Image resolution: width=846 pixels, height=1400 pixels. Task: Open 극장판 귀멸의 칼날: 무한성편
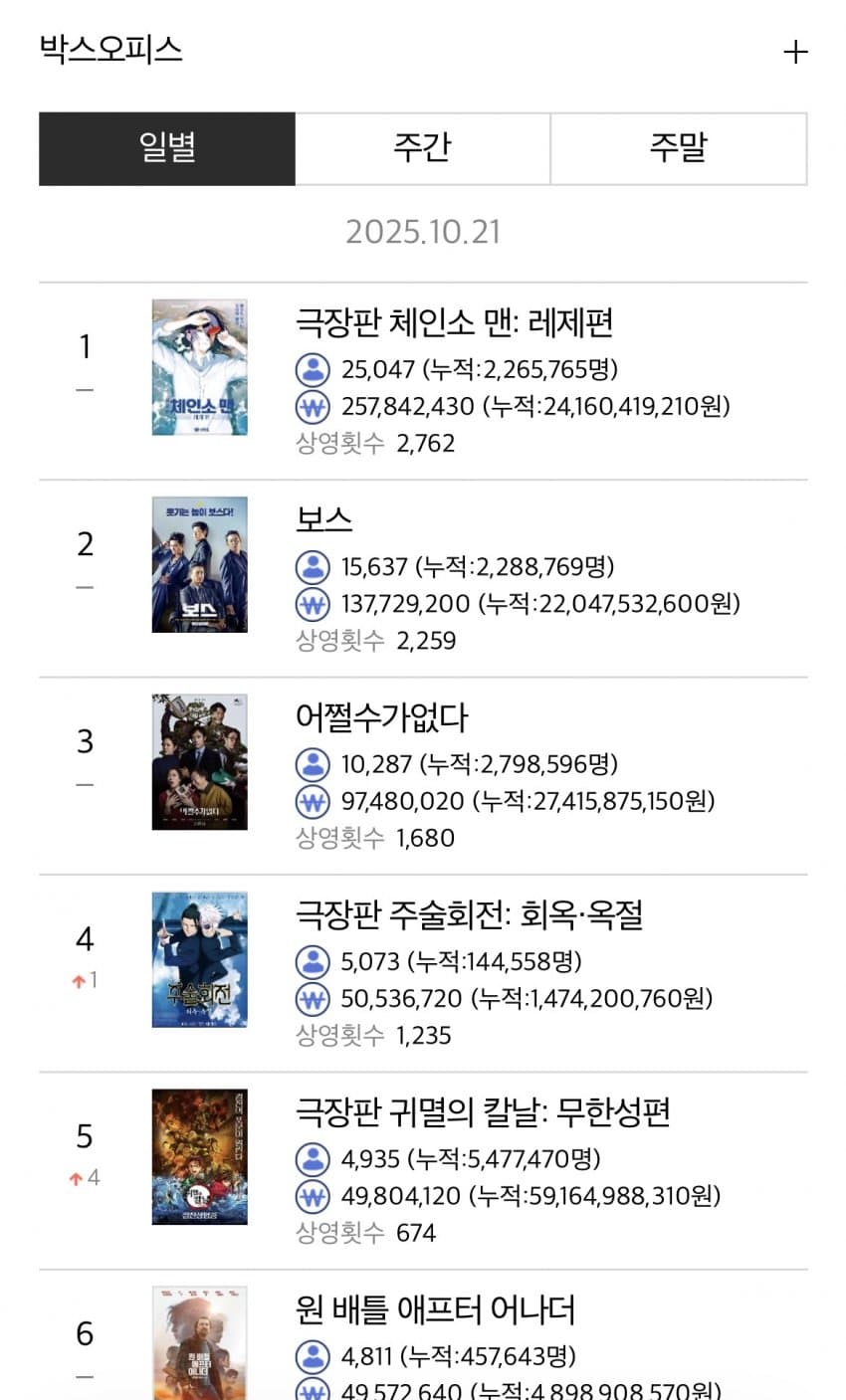point(483,1111)
